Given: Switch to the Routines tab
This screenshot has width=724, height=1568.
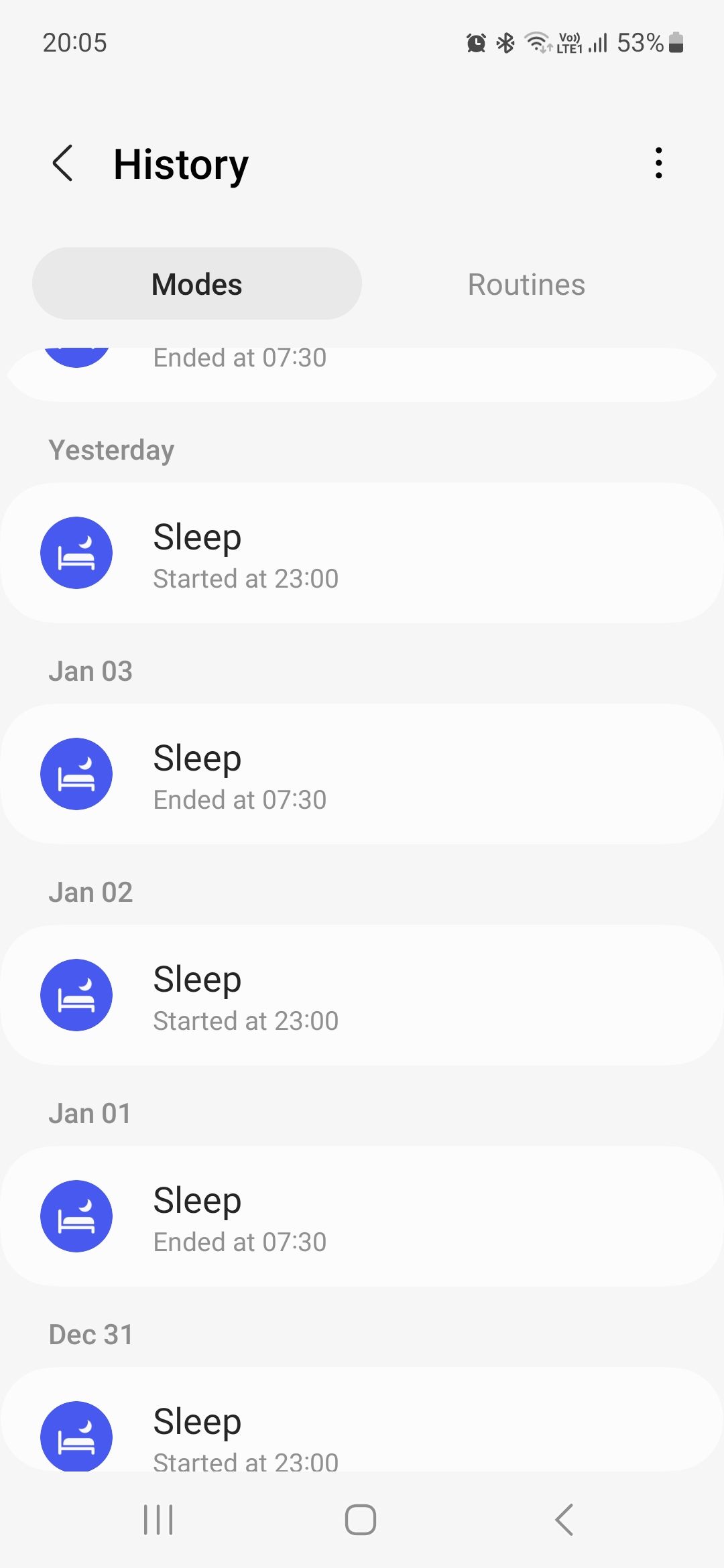Looking at the screenshot, I should click(x=526, y=283).
